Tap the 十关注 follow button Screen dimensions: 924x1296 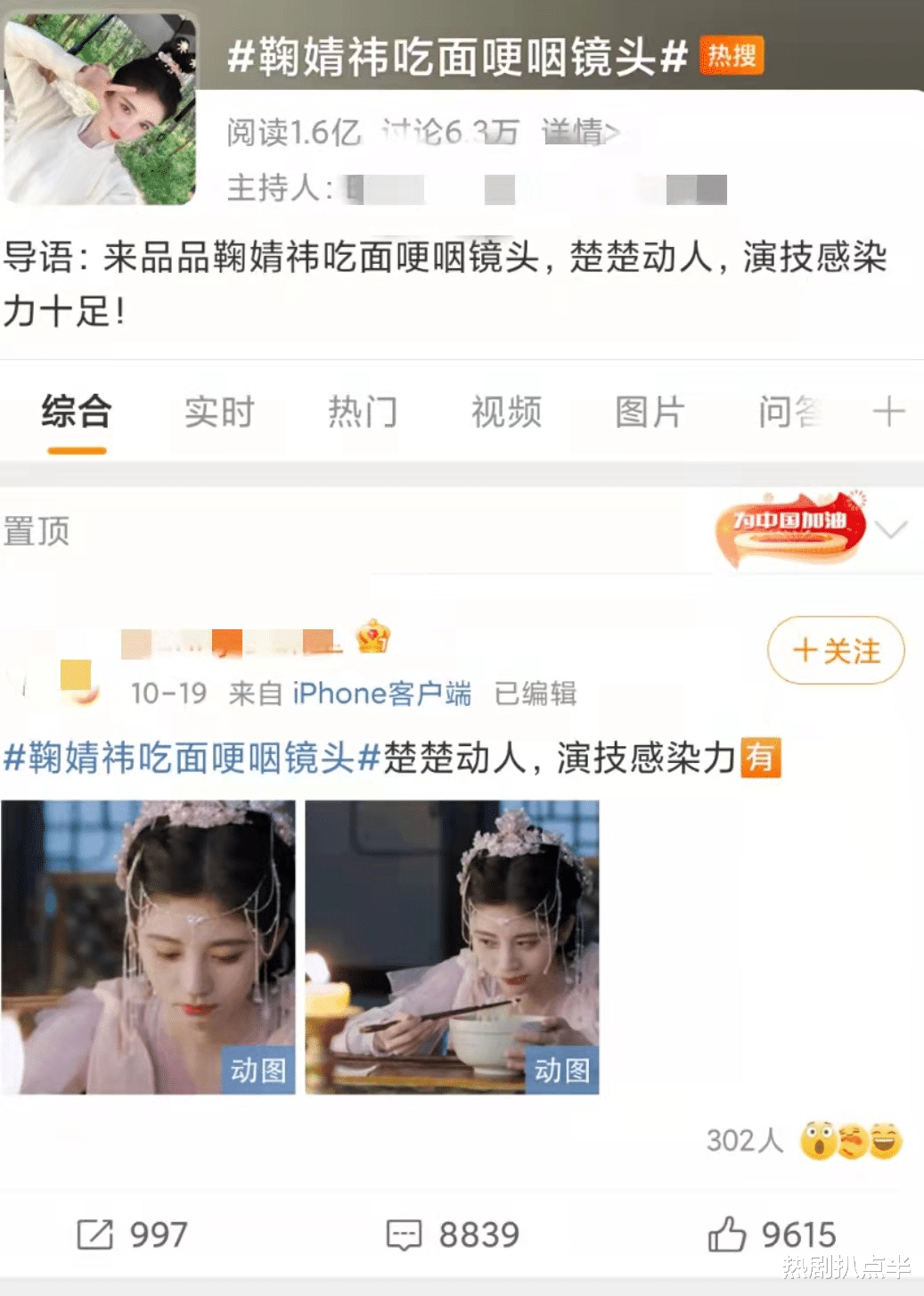pos(835,652)
